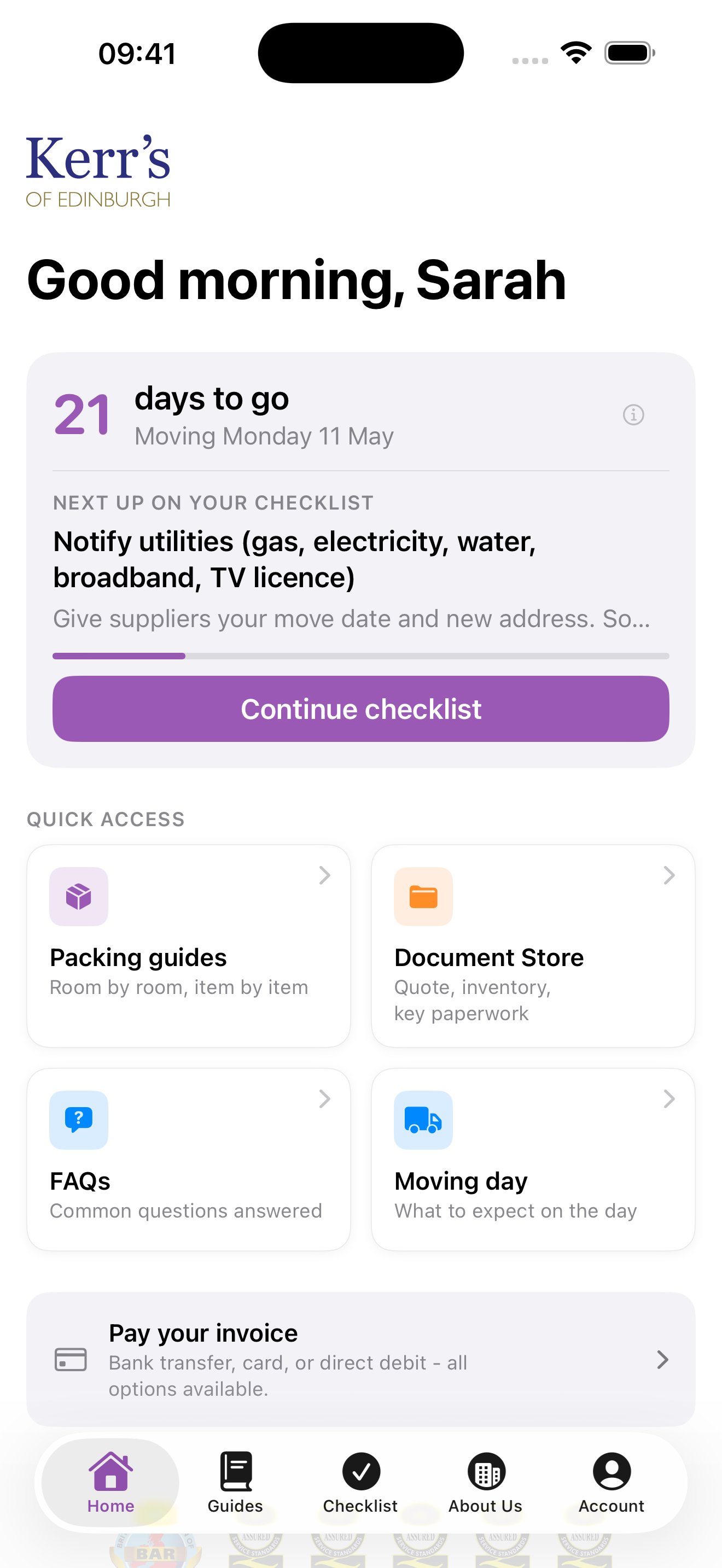Screen dimensions: 722x1568
Task: Open Pay your invoice
Action: [361, 1360]
